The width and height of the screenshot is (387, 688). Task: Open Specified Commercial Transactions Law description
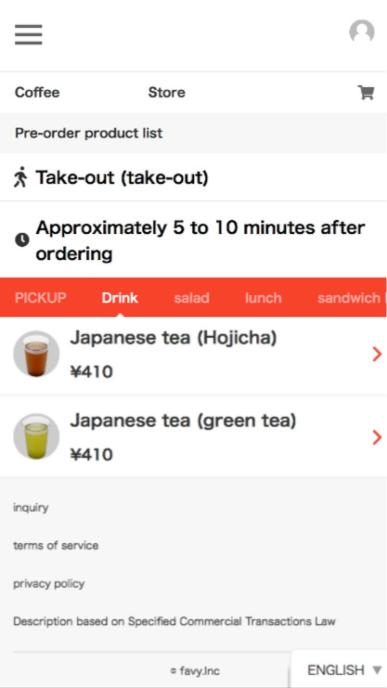(174, 621)
